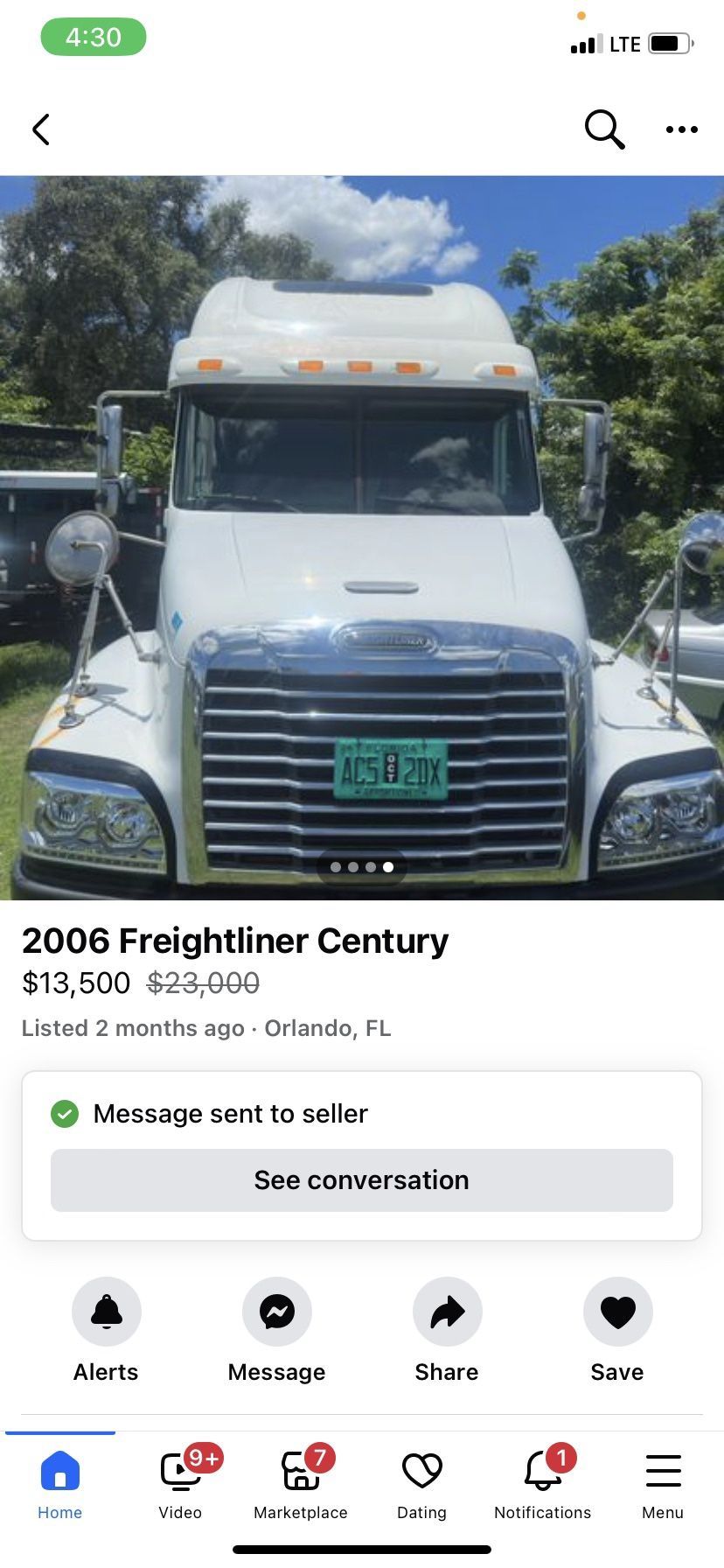Open Notifications showing 1 alert
The height and width of the screenshot is (1568, 724).
pos(542,1481)
